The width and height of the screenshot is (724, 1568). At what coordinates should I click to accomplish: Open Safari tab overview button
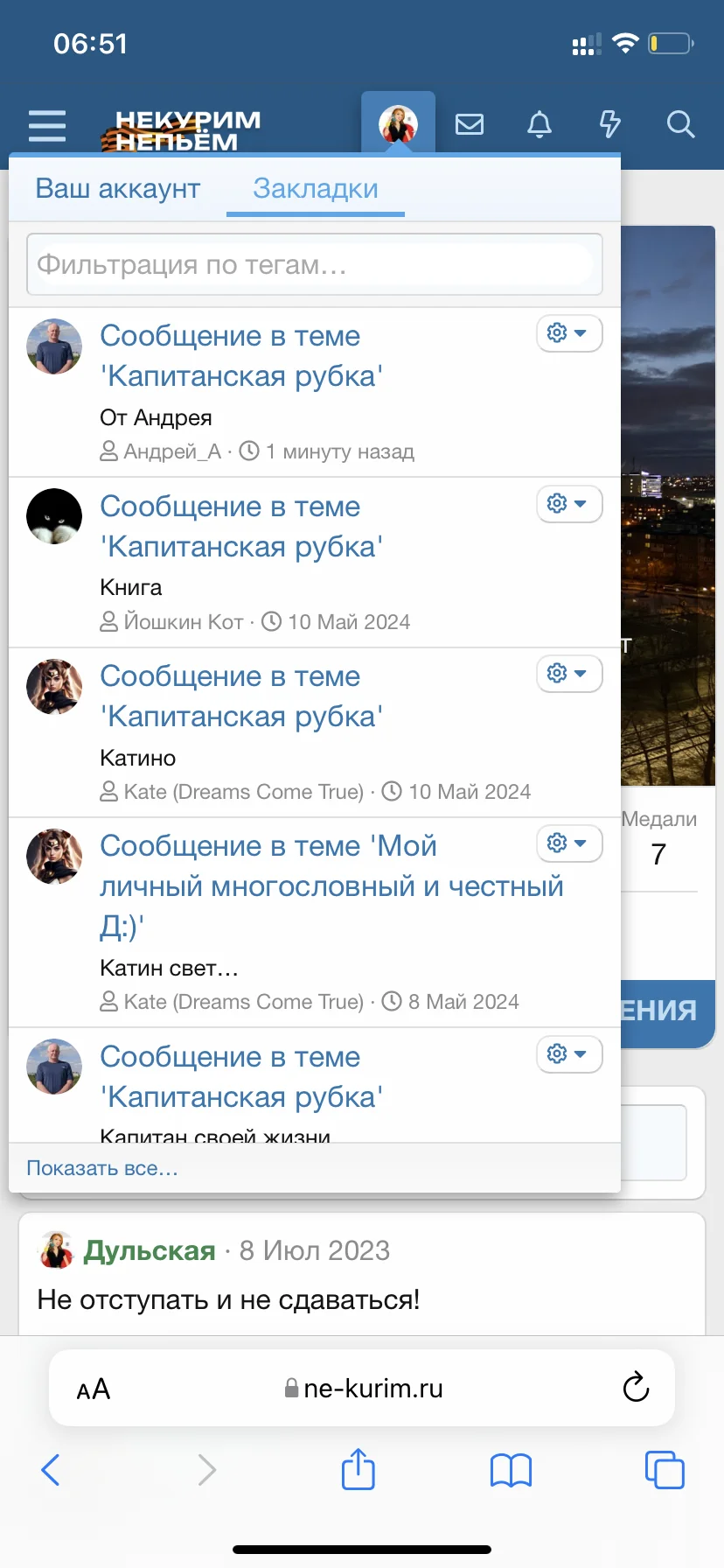point(665,1471)
